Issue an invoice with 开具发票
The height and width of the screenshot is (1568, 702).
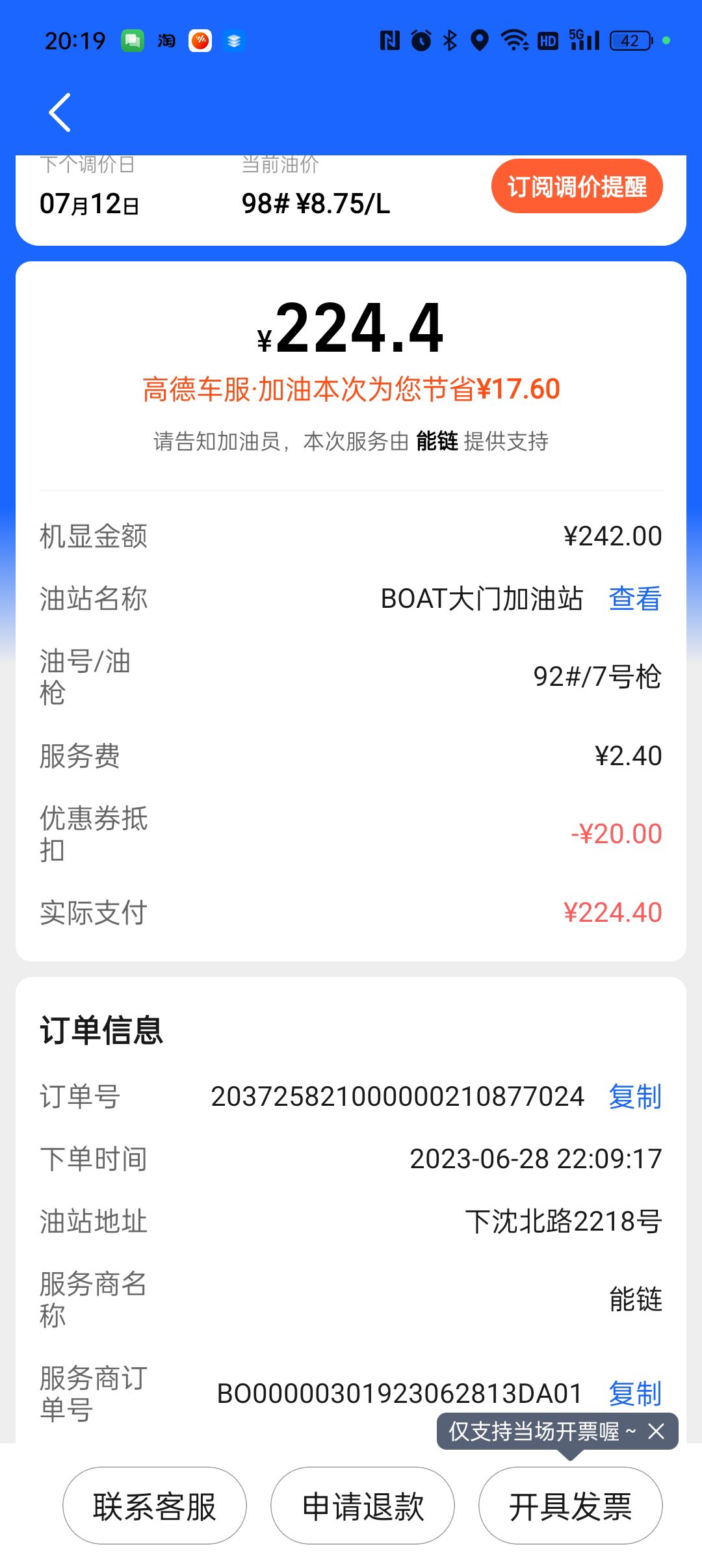point(570,1506)
